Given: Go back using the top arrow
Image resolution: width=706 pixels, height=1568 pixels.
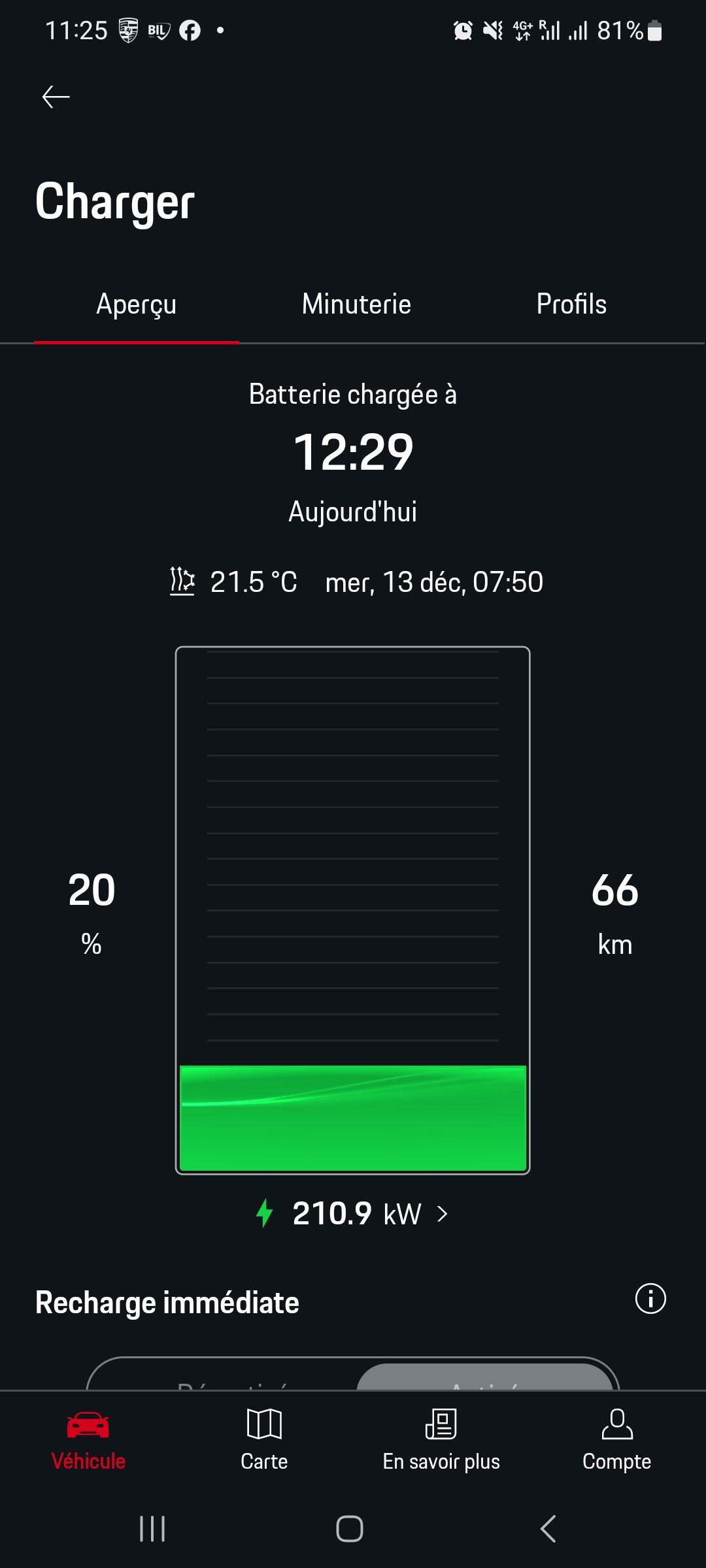Looking at the screenshot, I should pos(56,97).
